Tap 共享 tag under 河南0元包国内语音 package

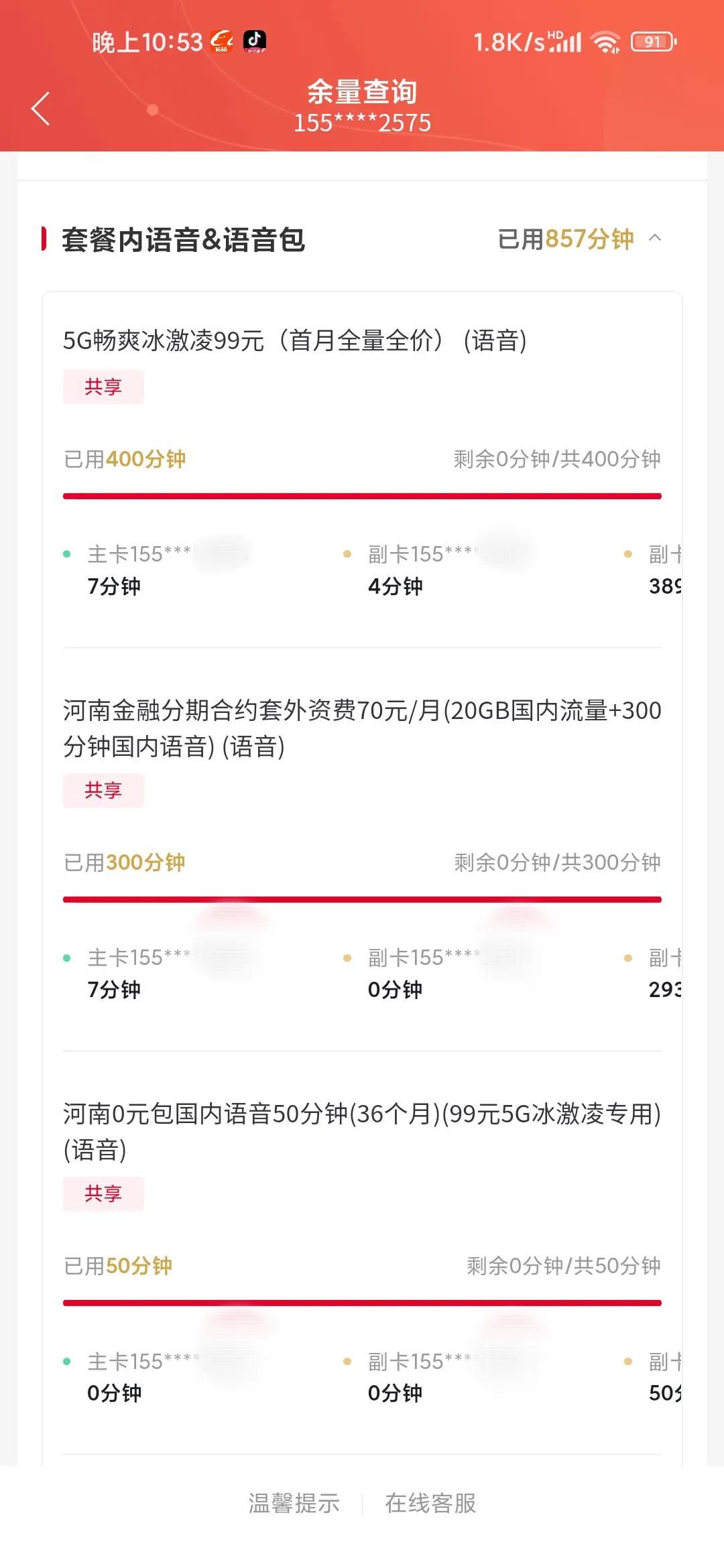[x=103, y=1193]
